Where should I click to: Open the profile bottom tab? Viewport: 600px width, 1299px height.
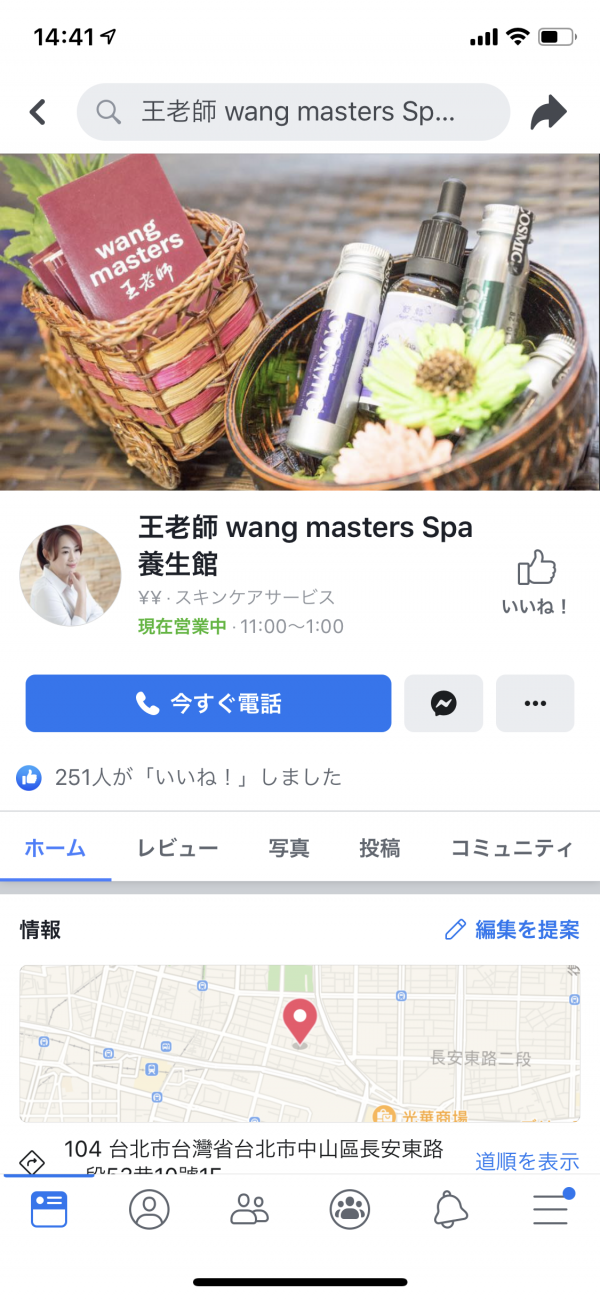point(149,1209)
